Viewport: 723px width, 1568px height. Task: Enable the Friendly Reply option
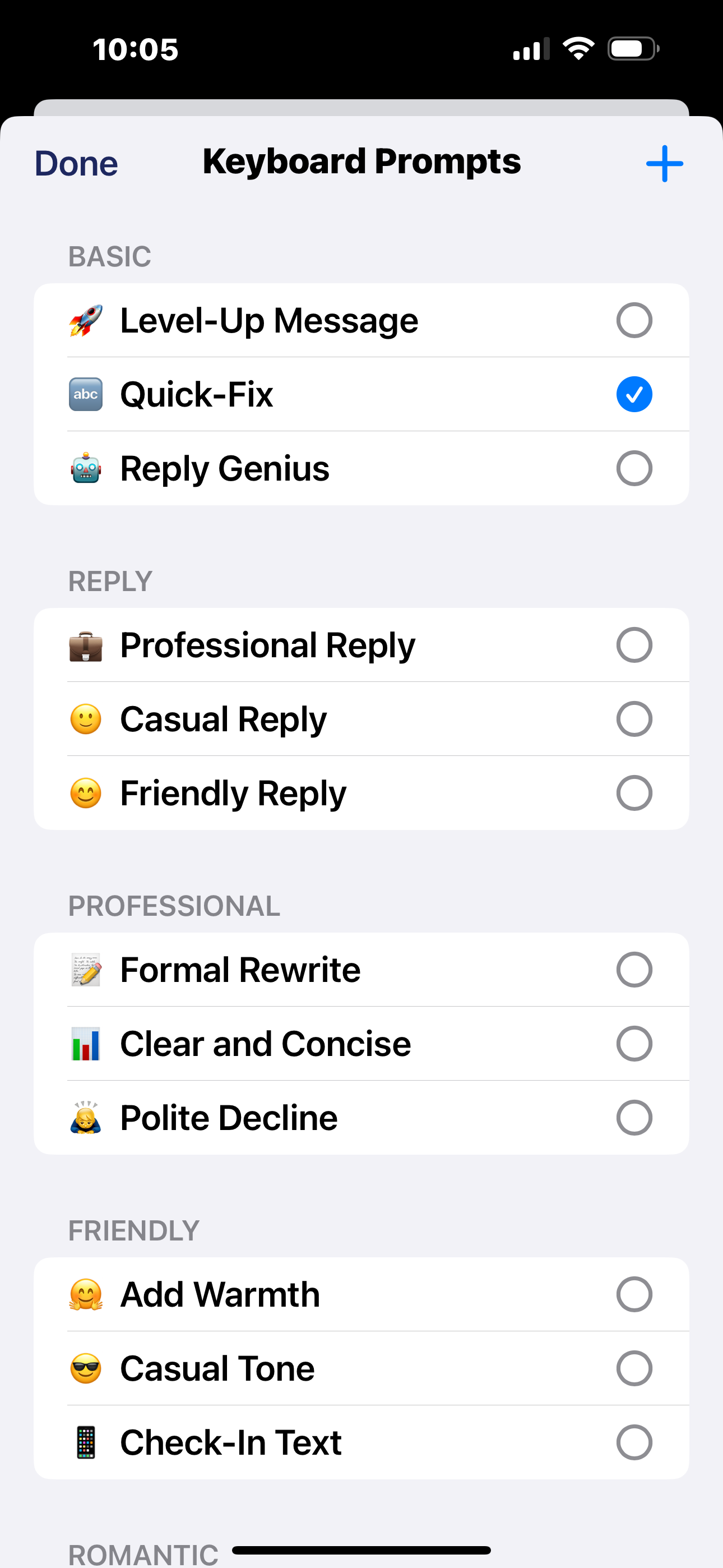tap(634, 793)
